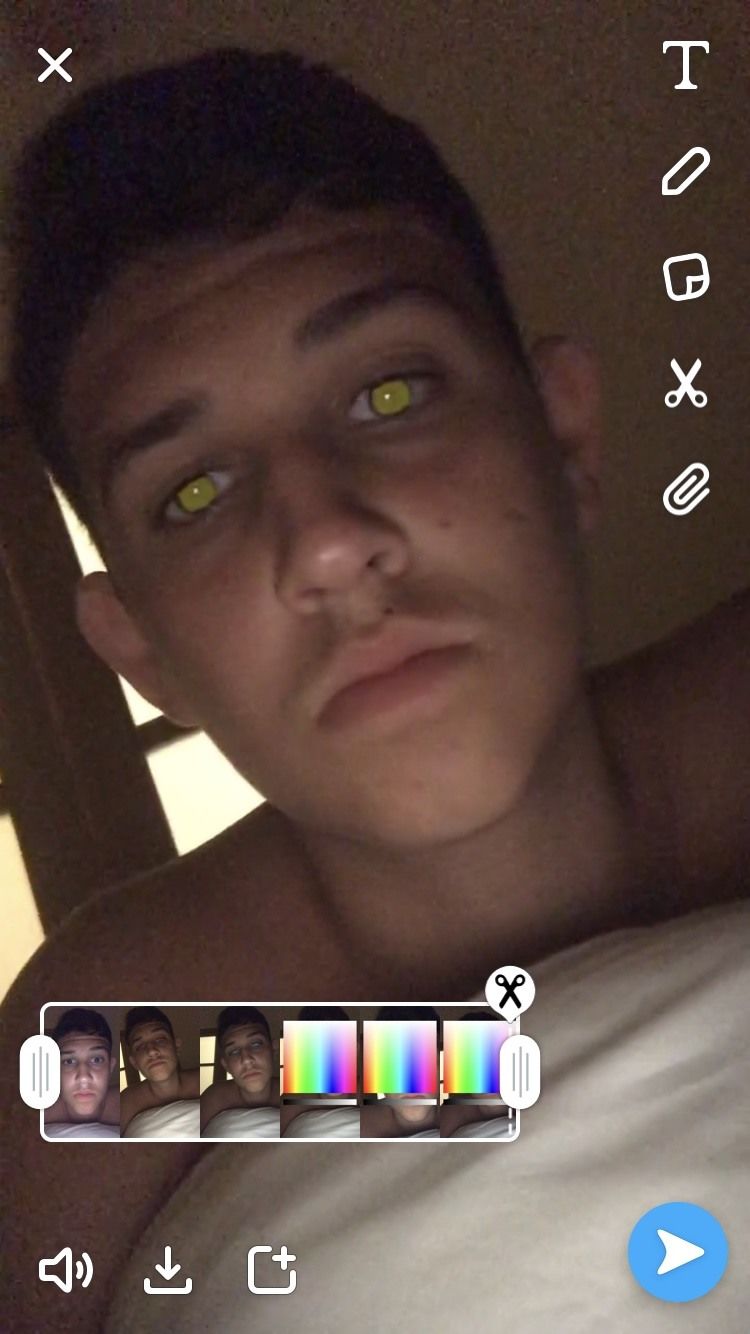This screenshot has height=1334, width=750.
Task: Save the snap to device
Action: click(x=168, y=1271)
